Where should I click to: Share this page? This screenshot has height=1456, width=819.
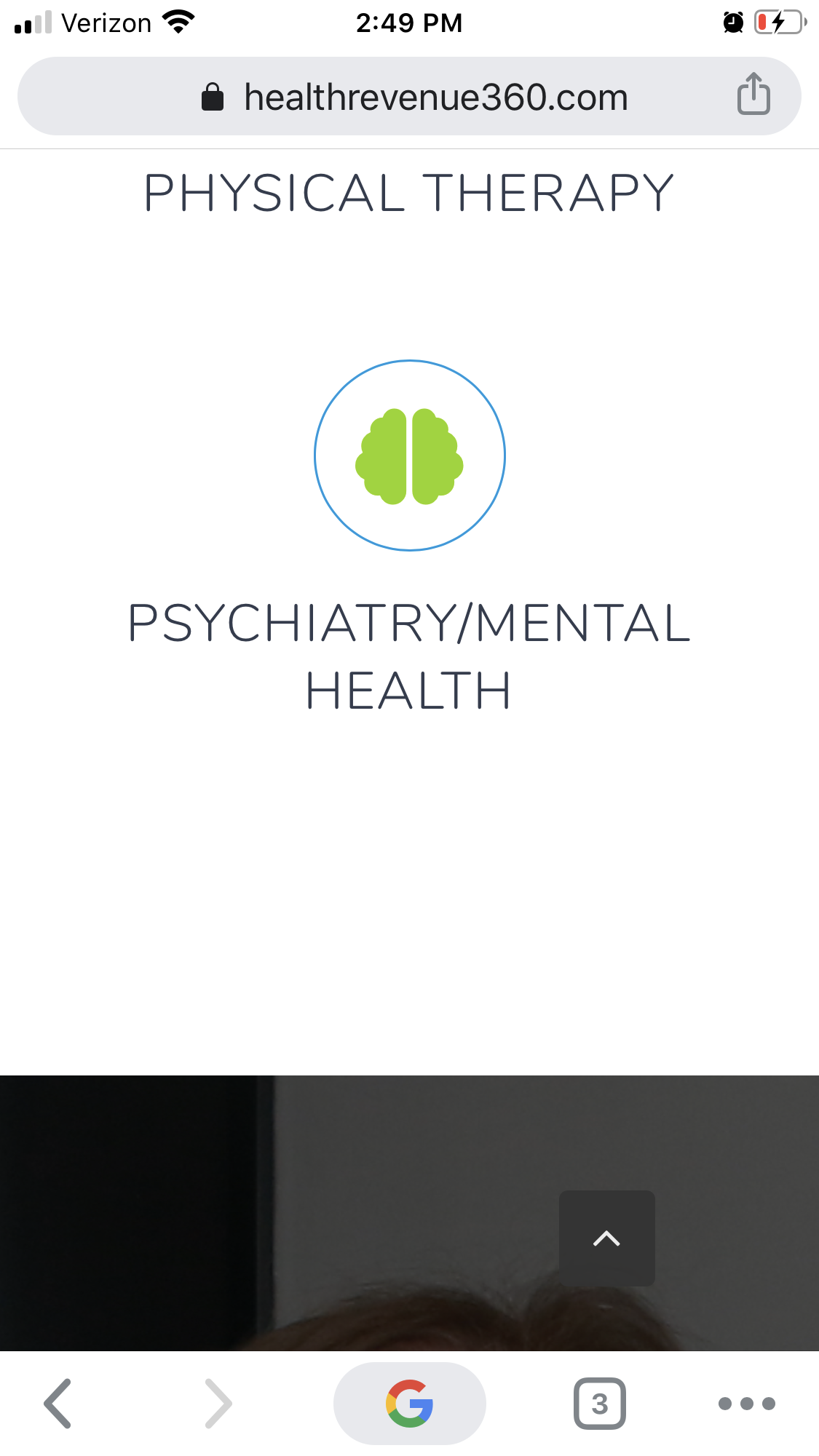point(753,95)
